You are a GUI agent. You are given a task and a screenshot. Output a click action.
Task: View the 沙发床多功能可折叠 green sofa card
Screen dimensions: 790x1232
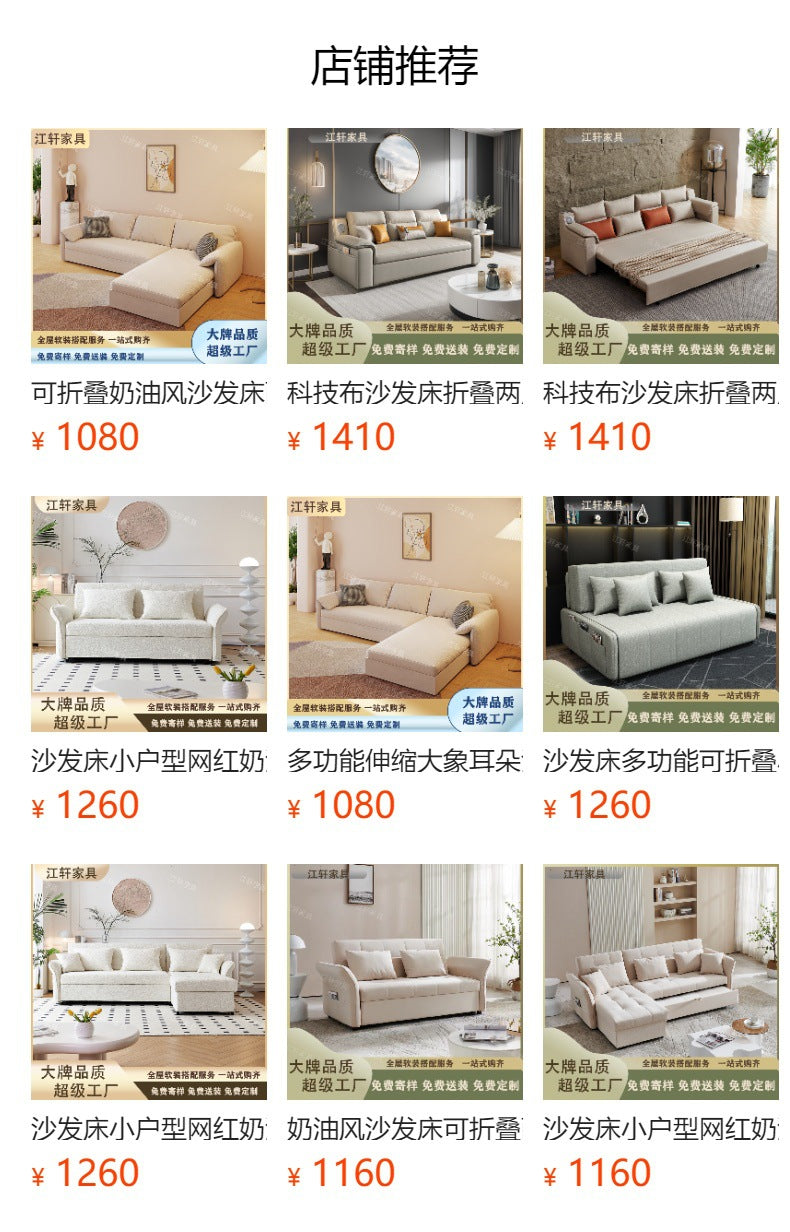point(660,614)
